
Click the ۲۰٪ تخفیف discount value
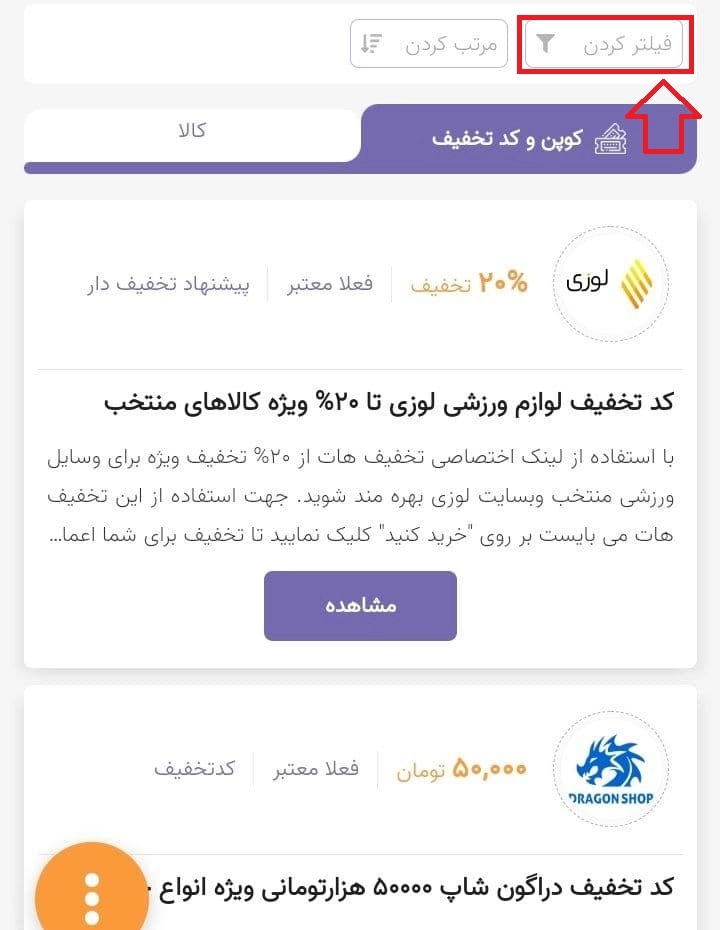pos(472,284)
